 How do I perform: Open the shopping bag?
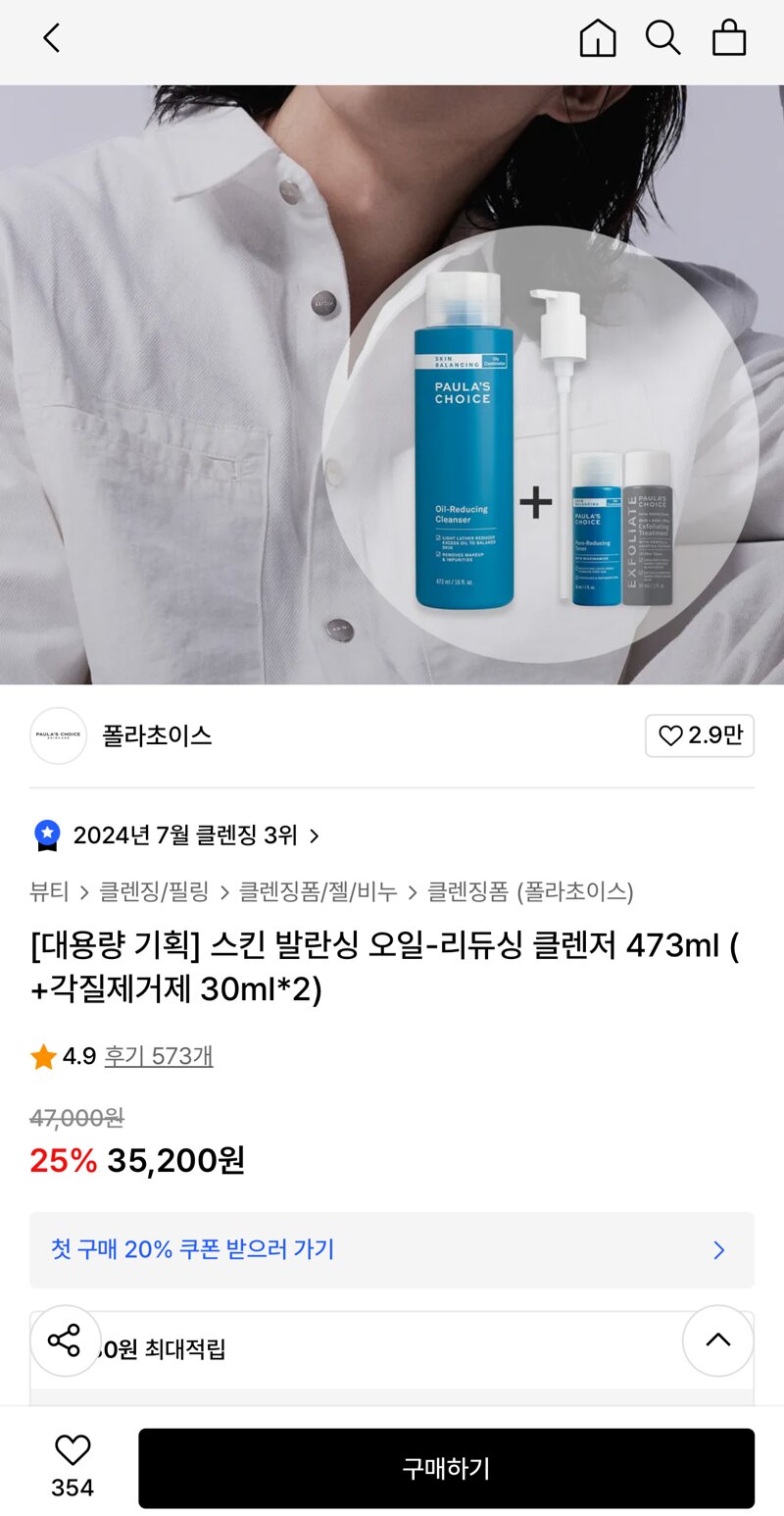[x=729, y=39]
